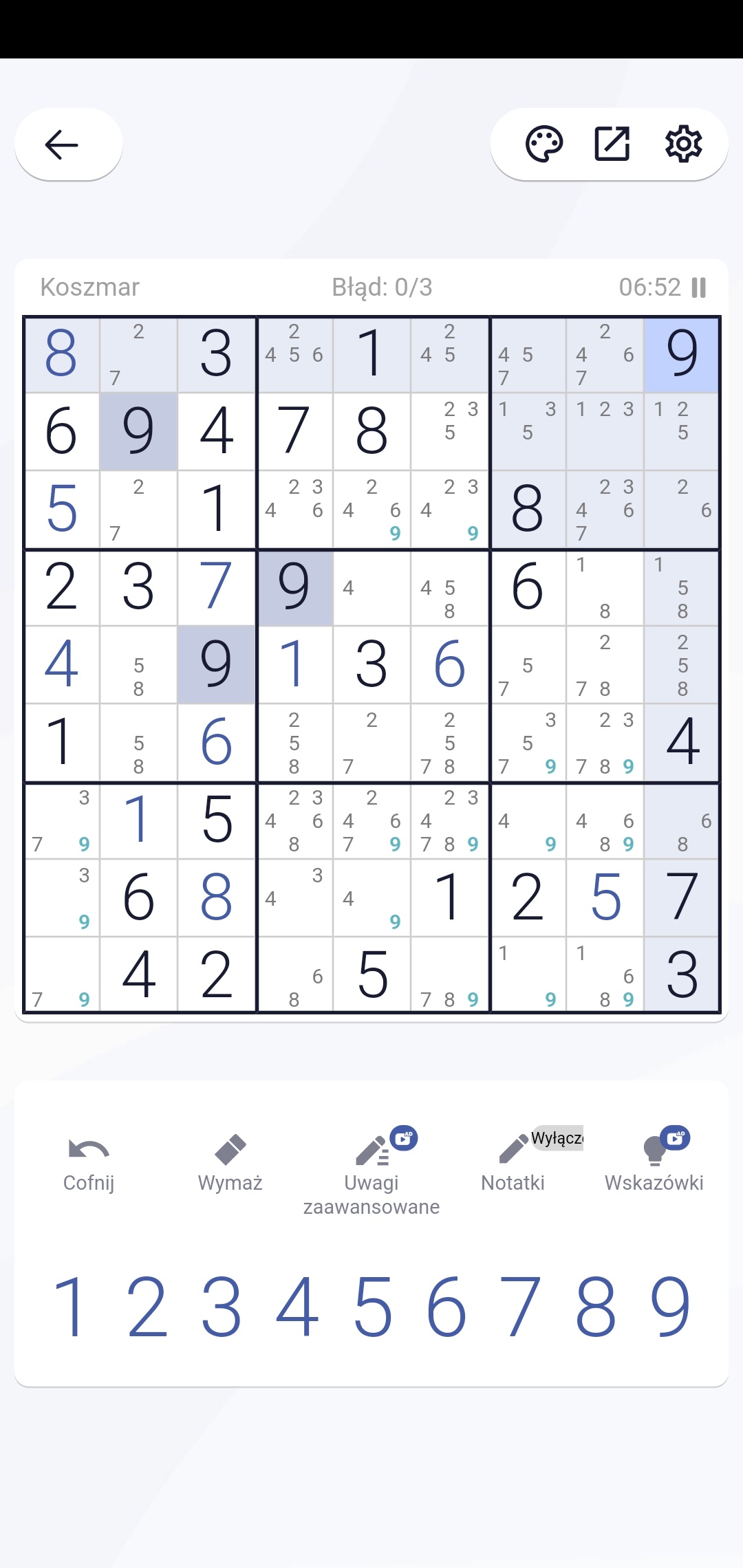Viewport: 743px width, 1568px height.
Task: Enter digit 8 from the number pad
Action: (x=595, y=1306)
